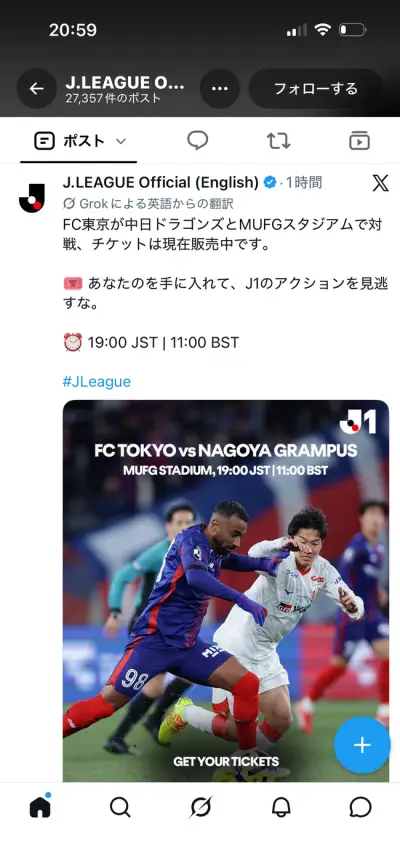Tap the フォローする follow button
This screenshot has width=400, height=867.
(316, 88)
